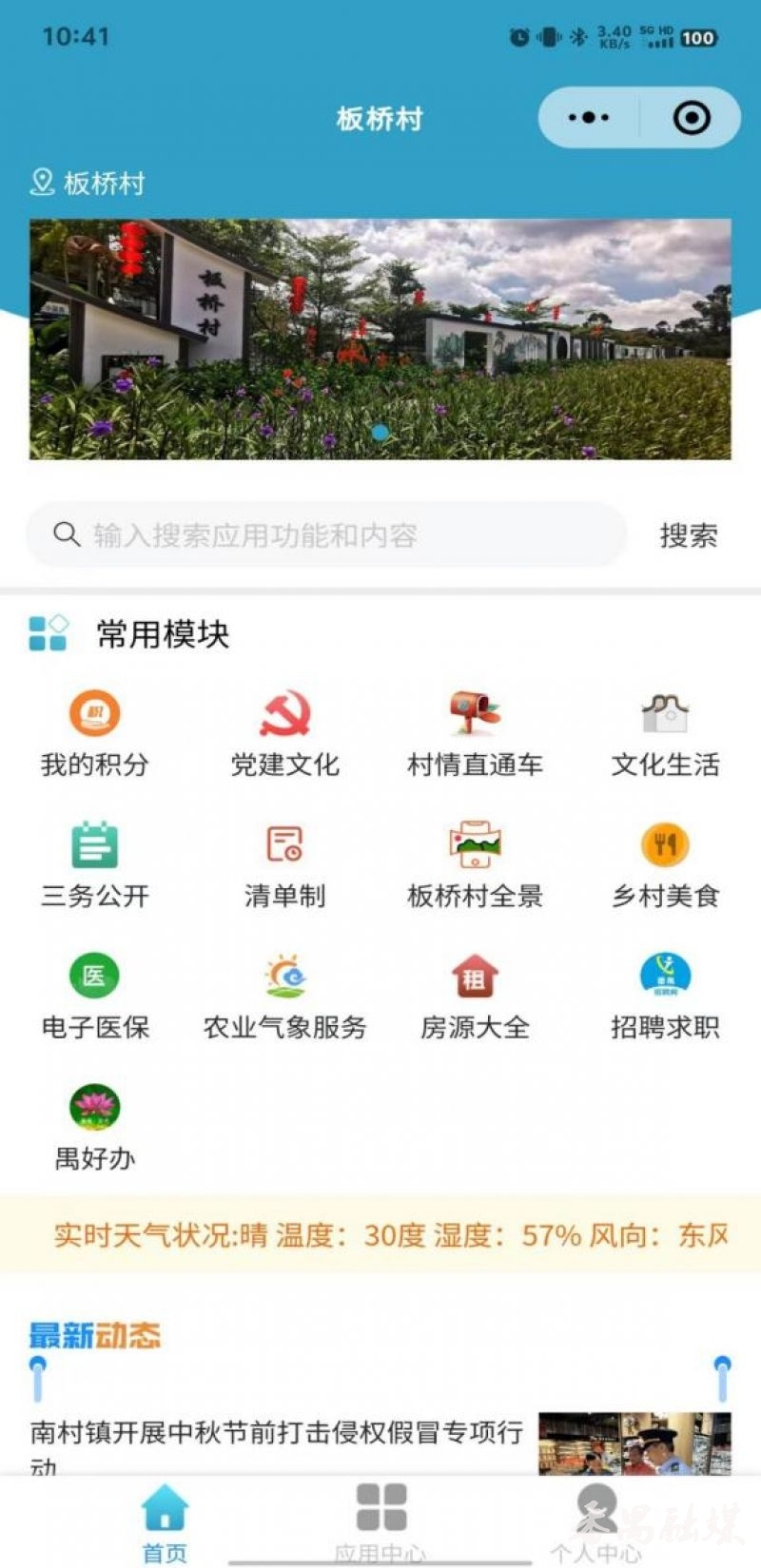Viewport: 761px width, 1568px height.
Task: Browse 房源大全 listings
Action: [475, 995]
